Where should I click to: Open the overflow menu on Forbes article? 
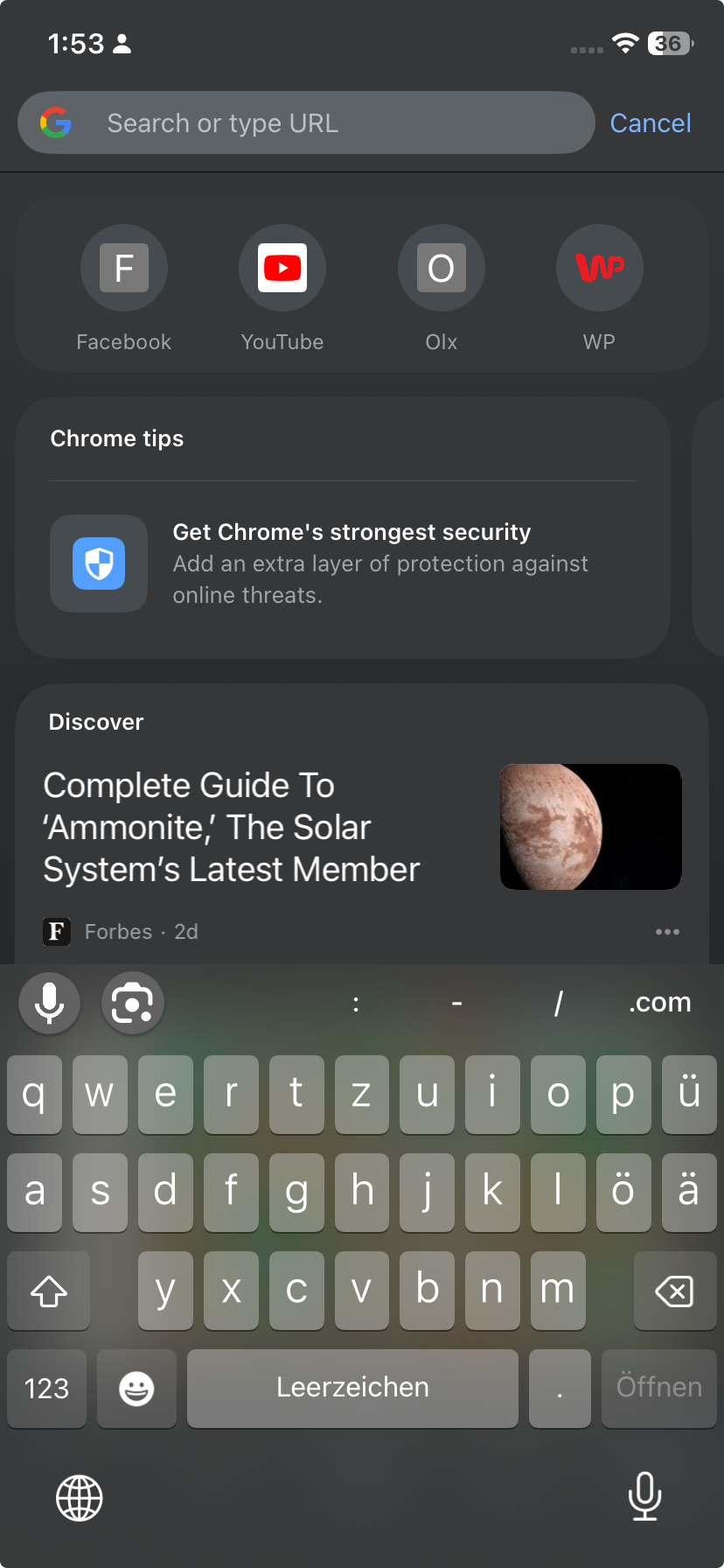pyautogui.click(x=667, y=932)
